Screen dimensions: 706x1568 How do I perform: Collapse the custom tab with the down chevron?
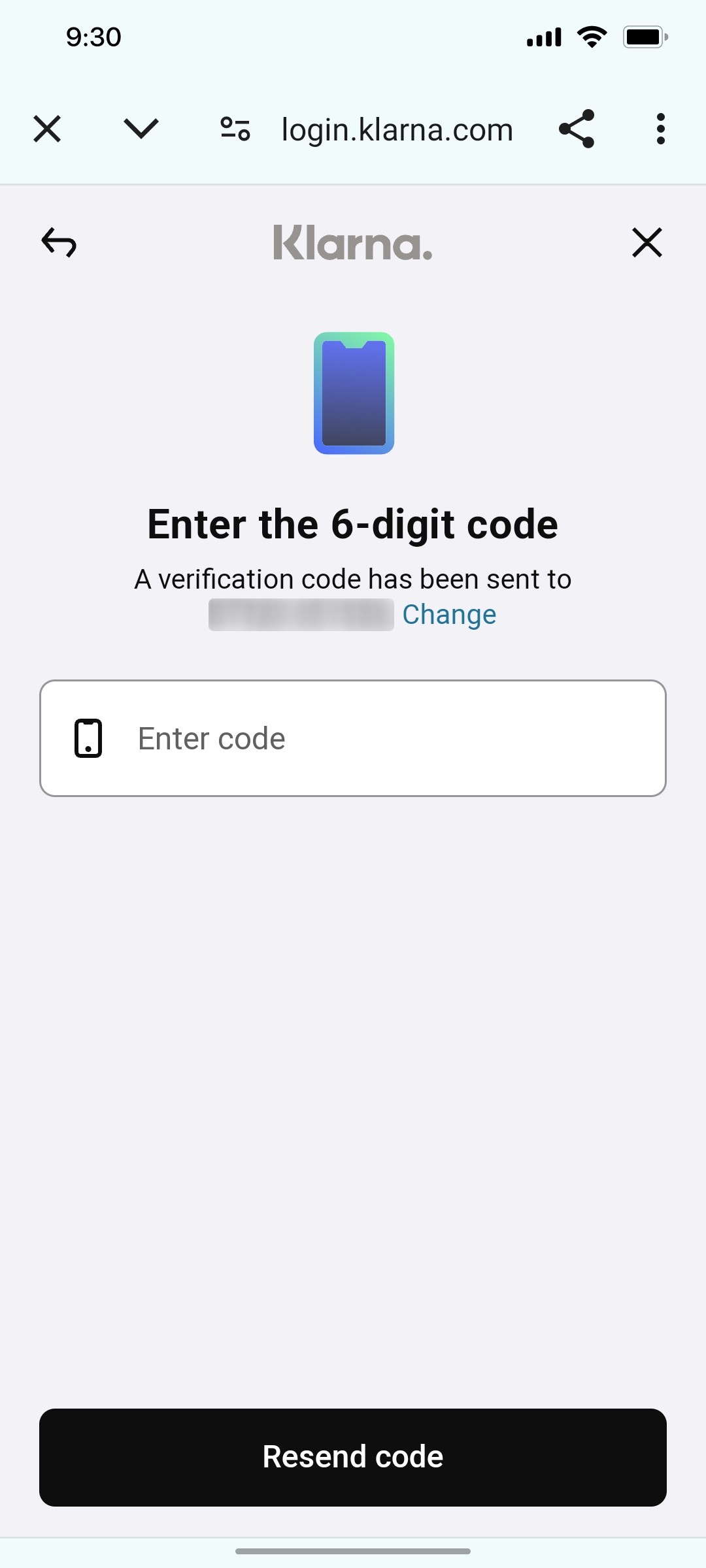140,129
